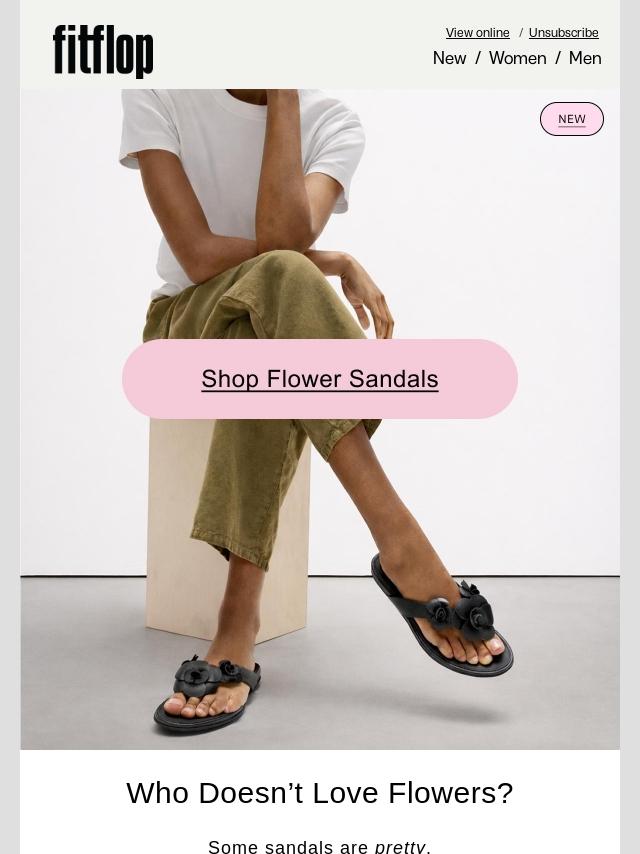Tap the Unsubscribe link

tap(564, 33)
